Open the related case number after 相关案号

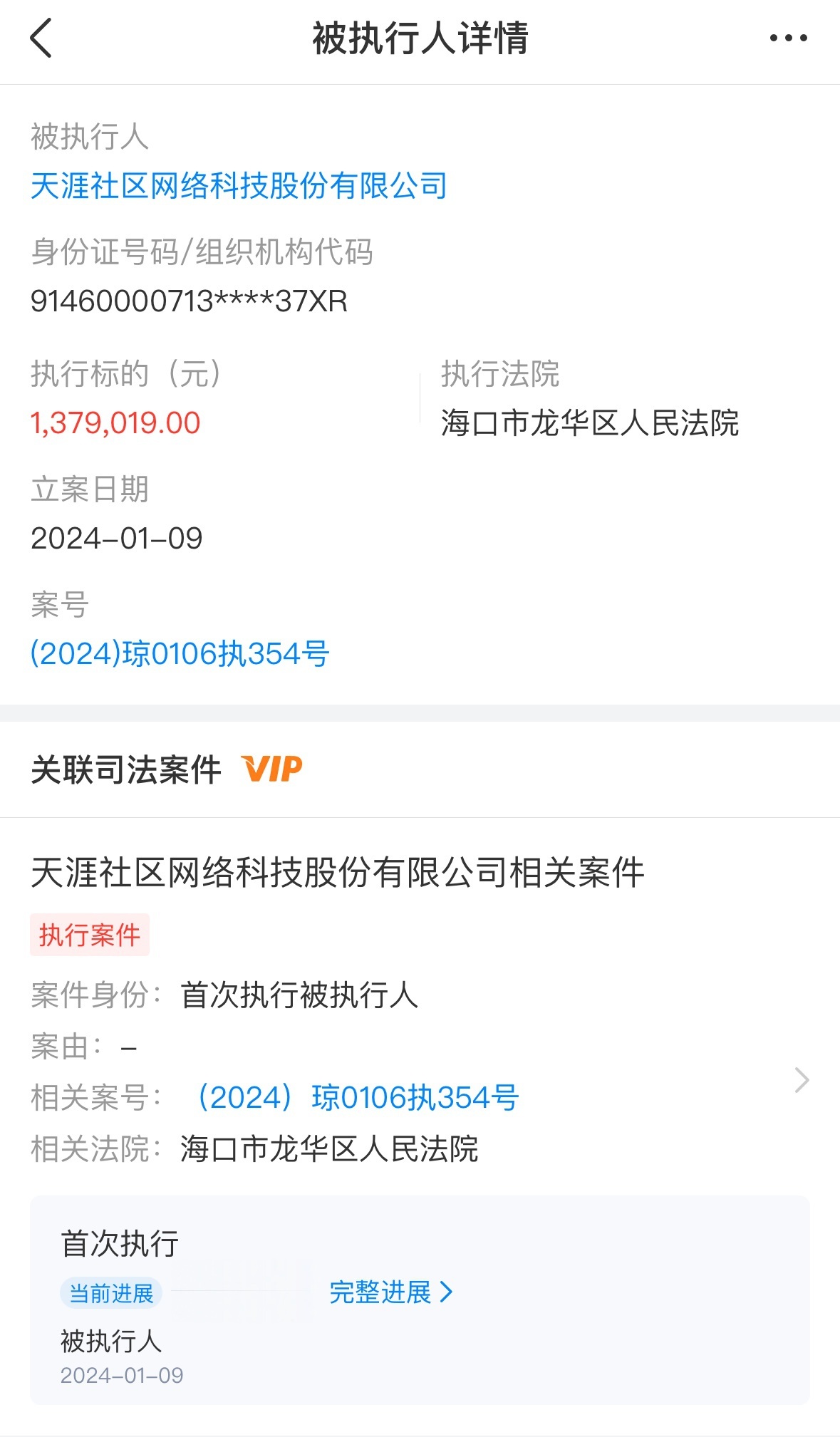tap(358, 1098)
